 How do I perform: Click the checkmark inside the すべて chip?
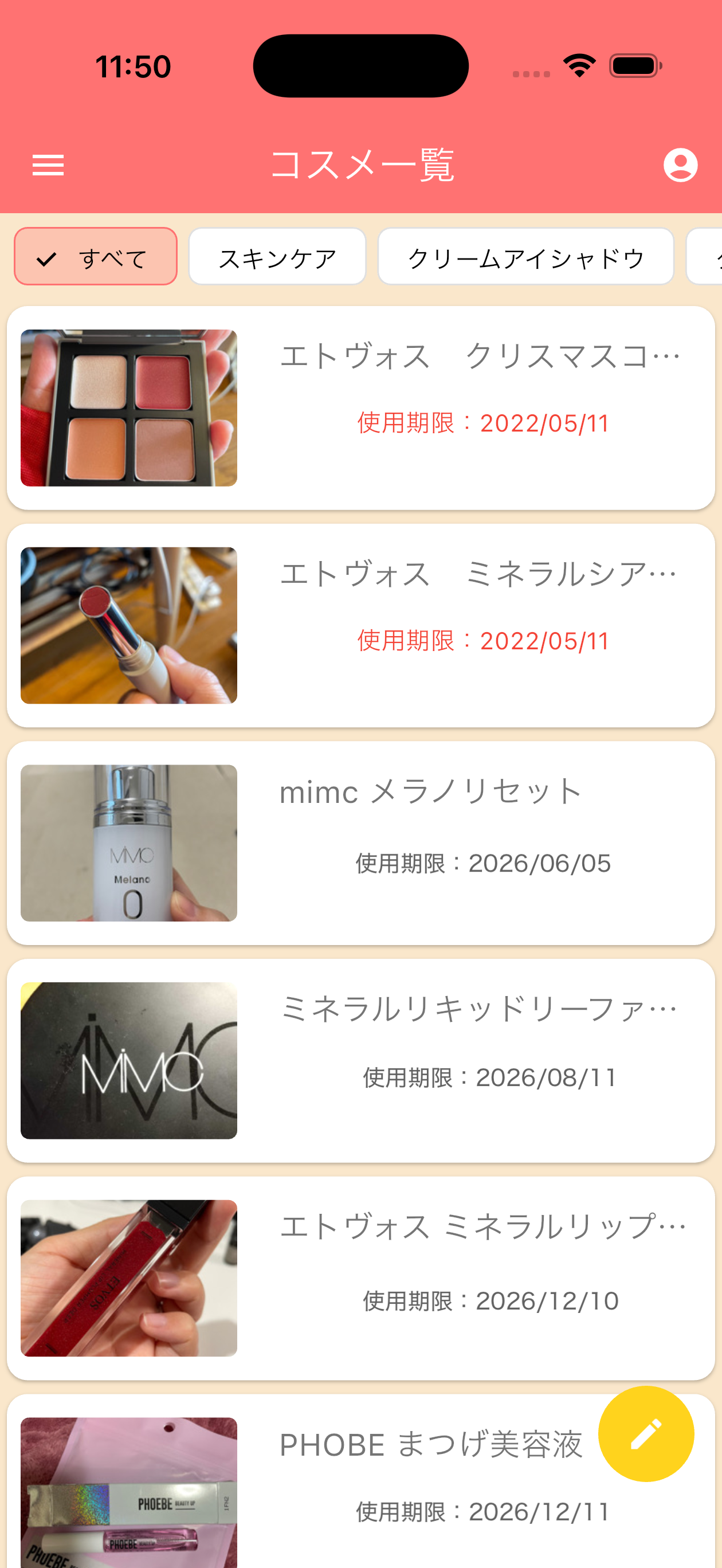[48, 258]
